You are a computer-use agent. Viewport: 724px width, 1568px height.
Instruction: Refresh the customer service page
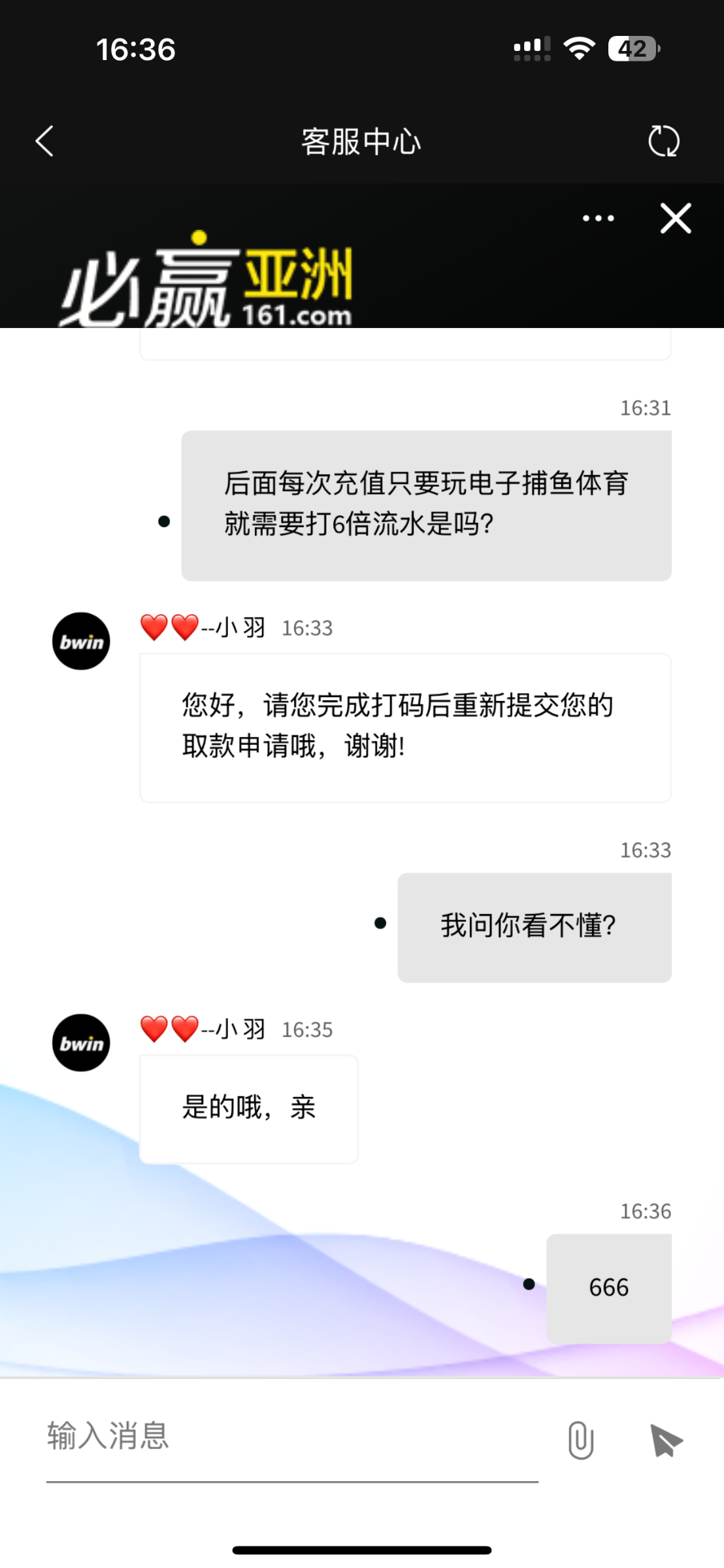[x=663, y=141]
